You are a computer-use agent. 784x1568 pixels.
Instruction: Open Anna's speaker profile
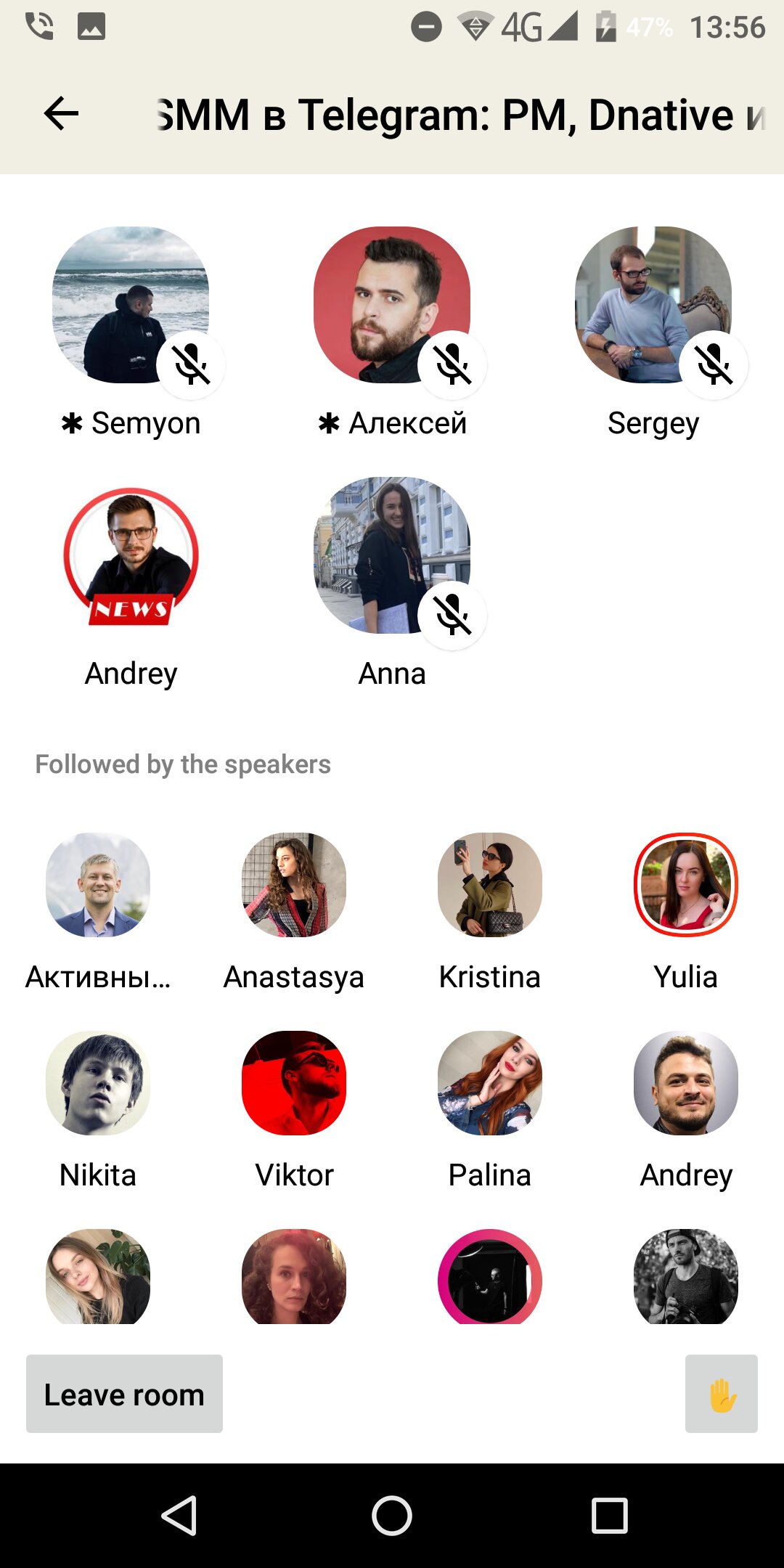tap(392, 555)
